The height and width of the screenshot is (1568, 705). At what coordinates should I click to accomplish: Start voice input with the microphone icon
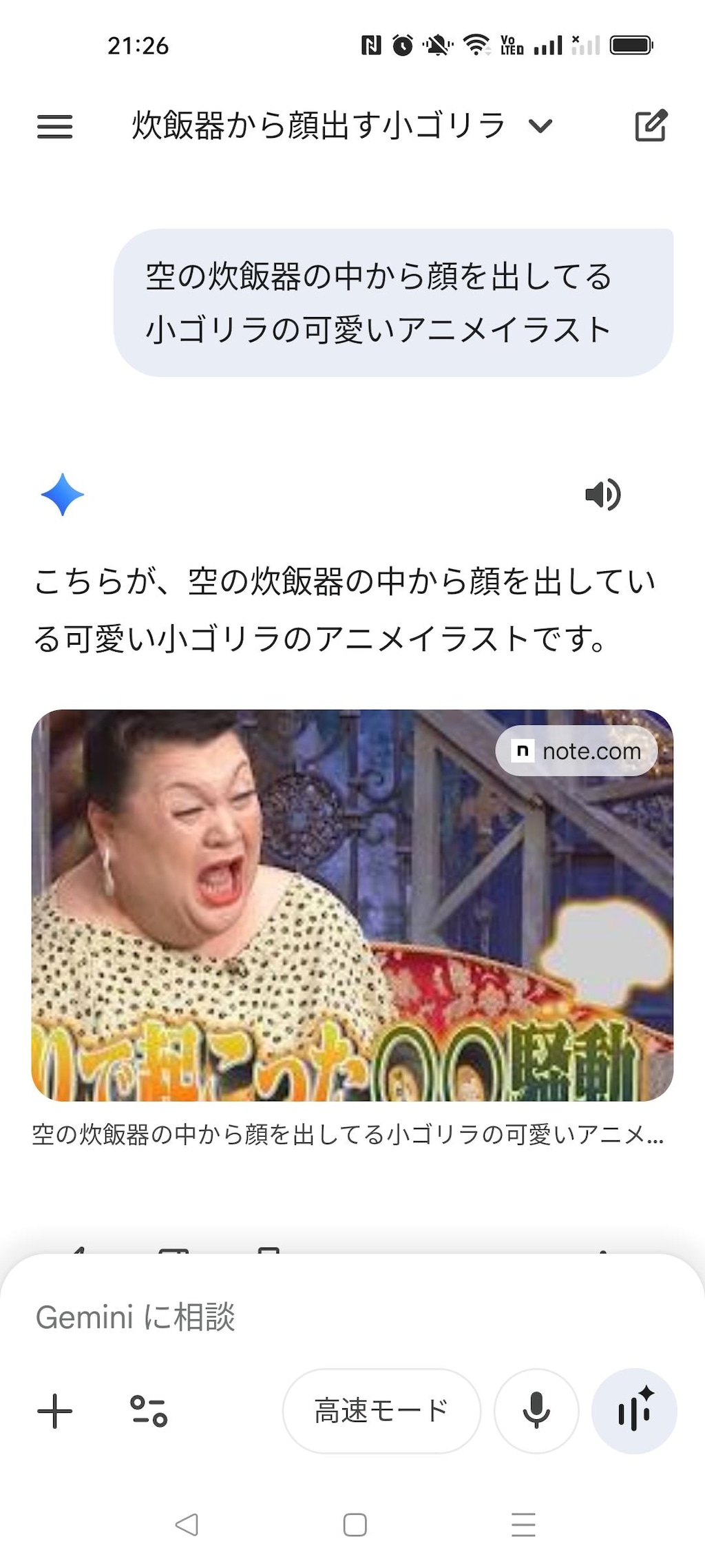point(536,1408)
